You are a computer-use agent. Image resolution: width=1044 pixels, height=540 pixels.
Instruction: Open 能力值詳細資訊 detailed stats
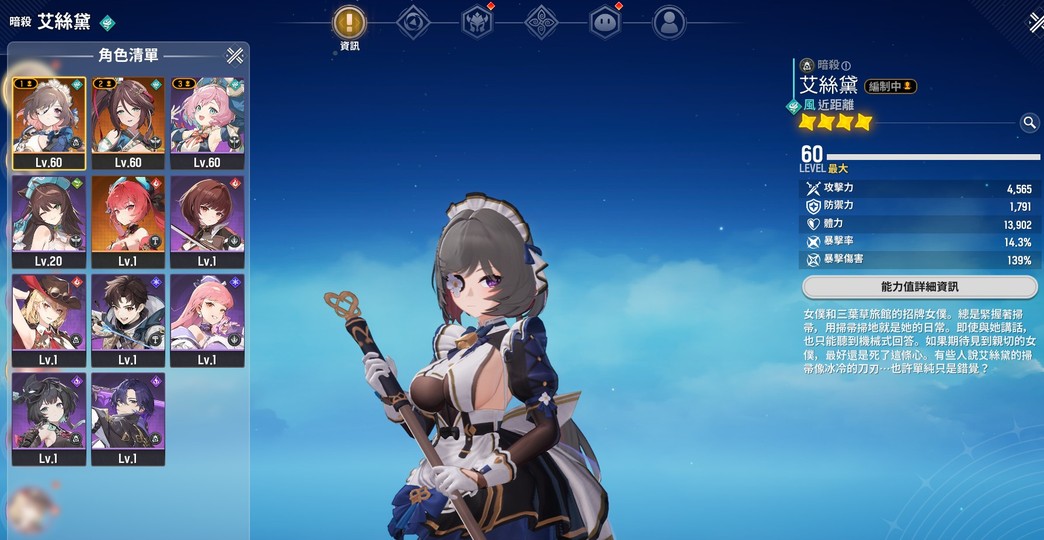click(919, 287)
